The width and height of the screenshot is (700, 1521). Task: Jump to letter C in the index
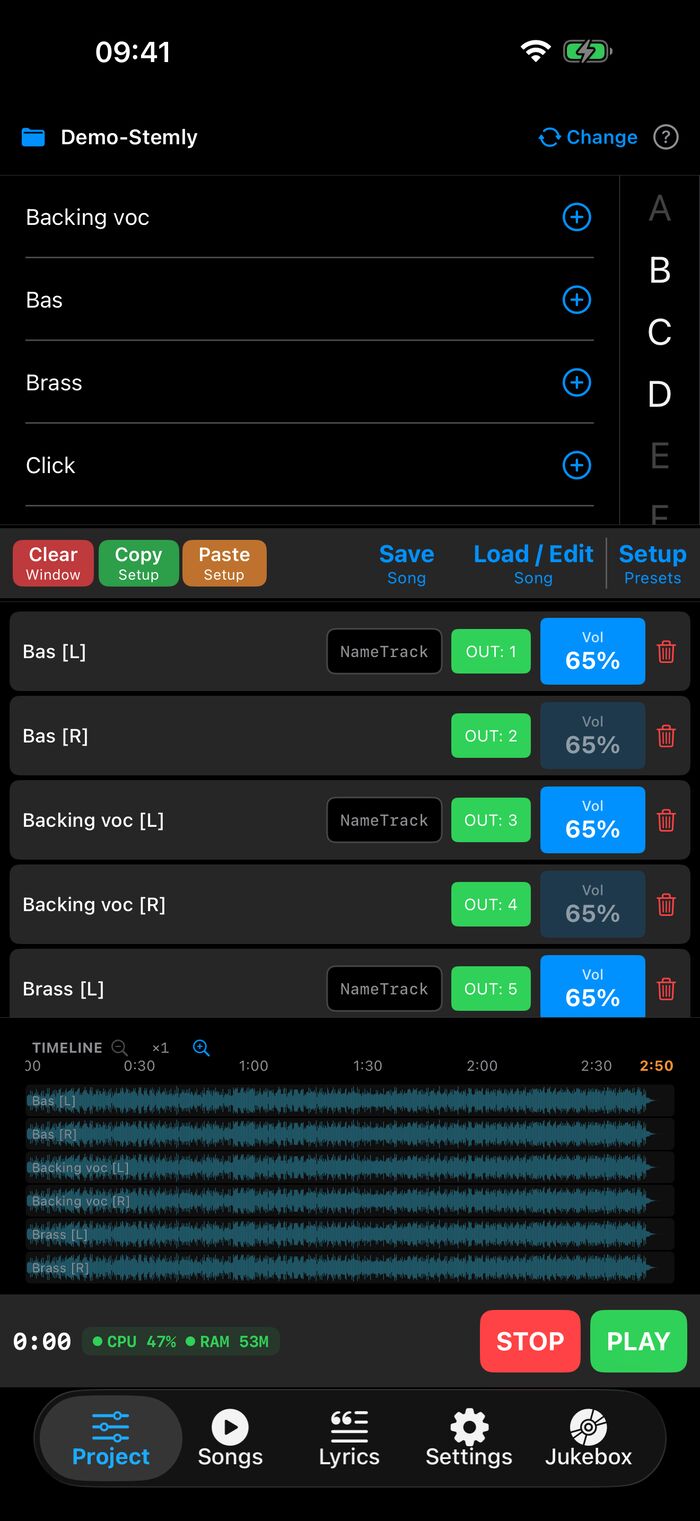click(659, 332)
